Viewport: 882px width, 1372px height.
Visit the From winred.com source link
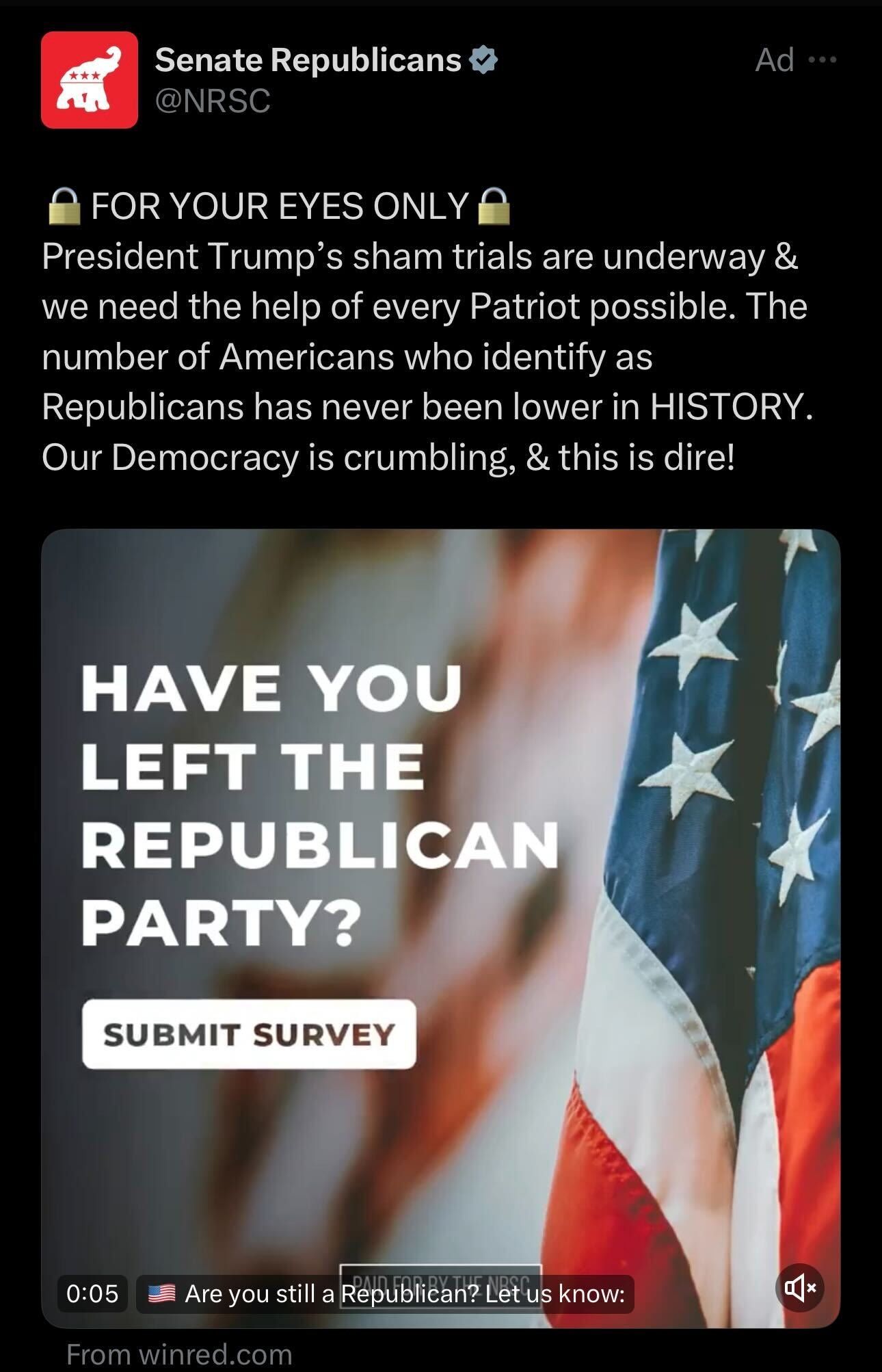179,1354
